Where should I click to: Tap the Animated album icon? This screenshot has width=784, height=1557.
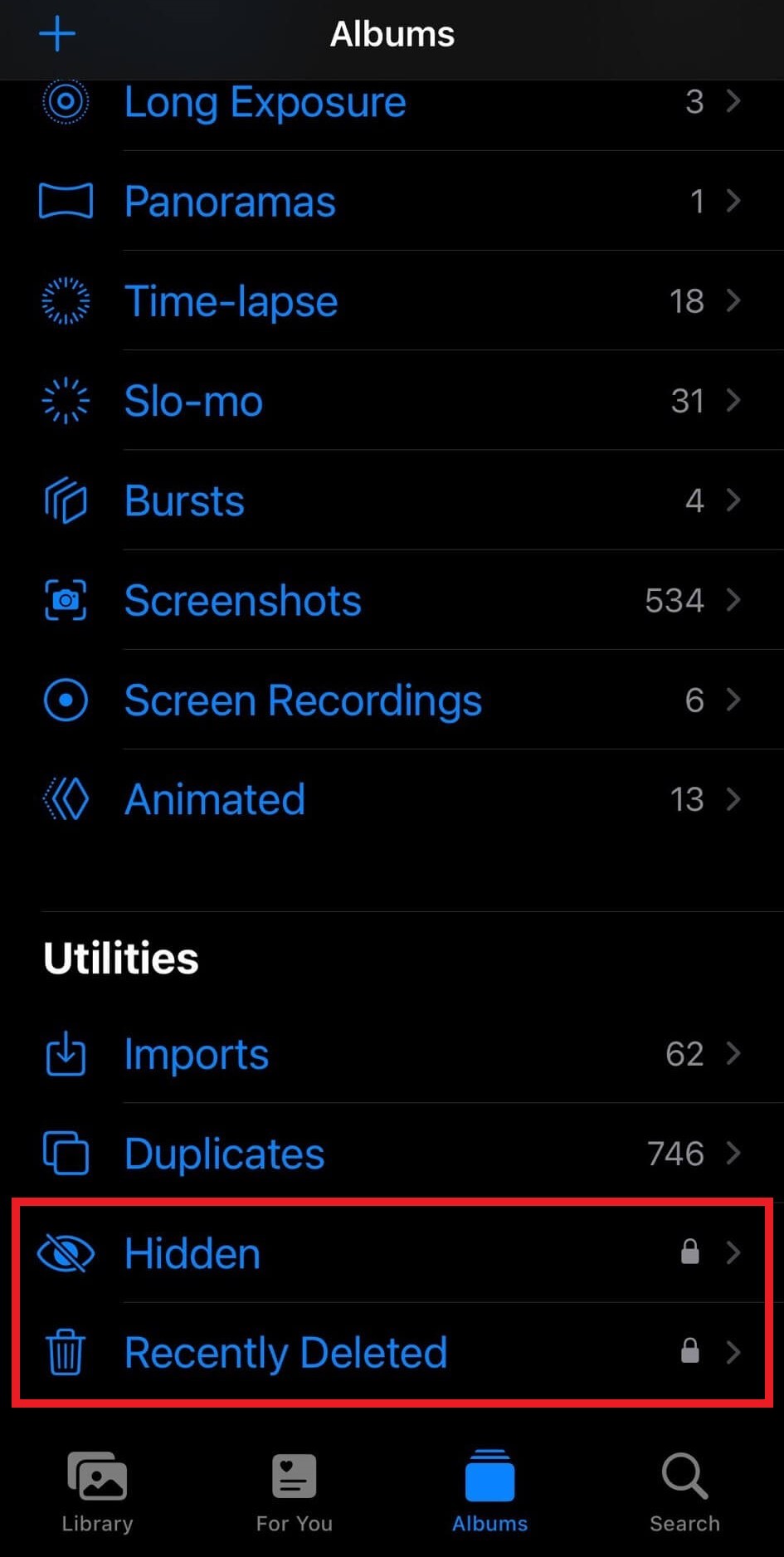point(66,798)
